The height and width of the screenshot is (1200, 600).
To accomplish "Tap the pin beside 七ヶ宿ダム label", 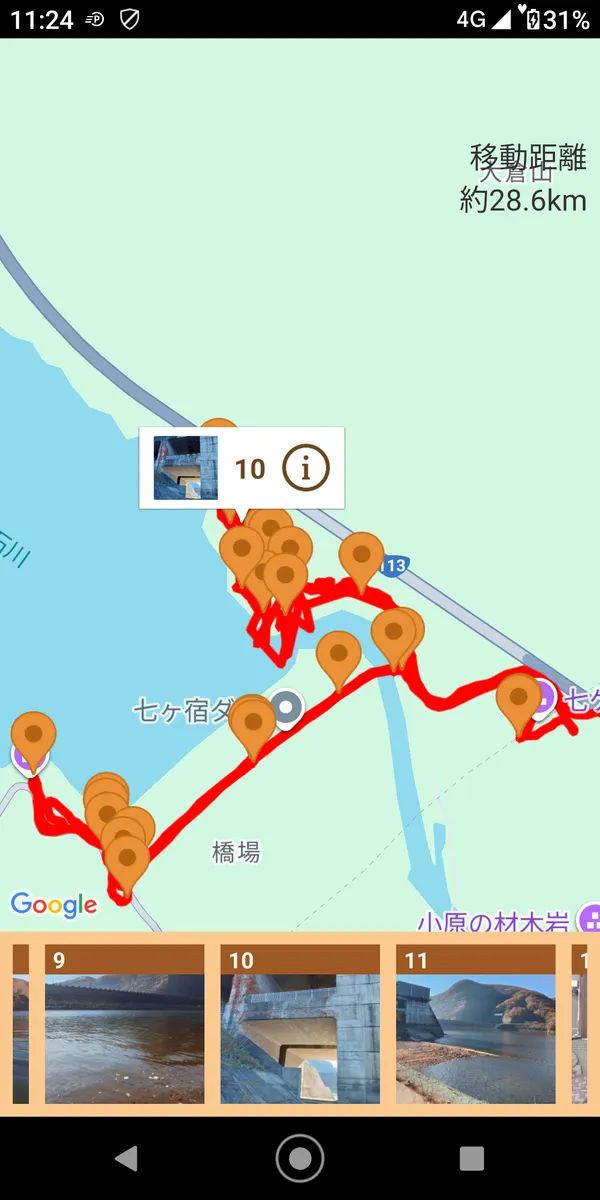I will point(252,720).
